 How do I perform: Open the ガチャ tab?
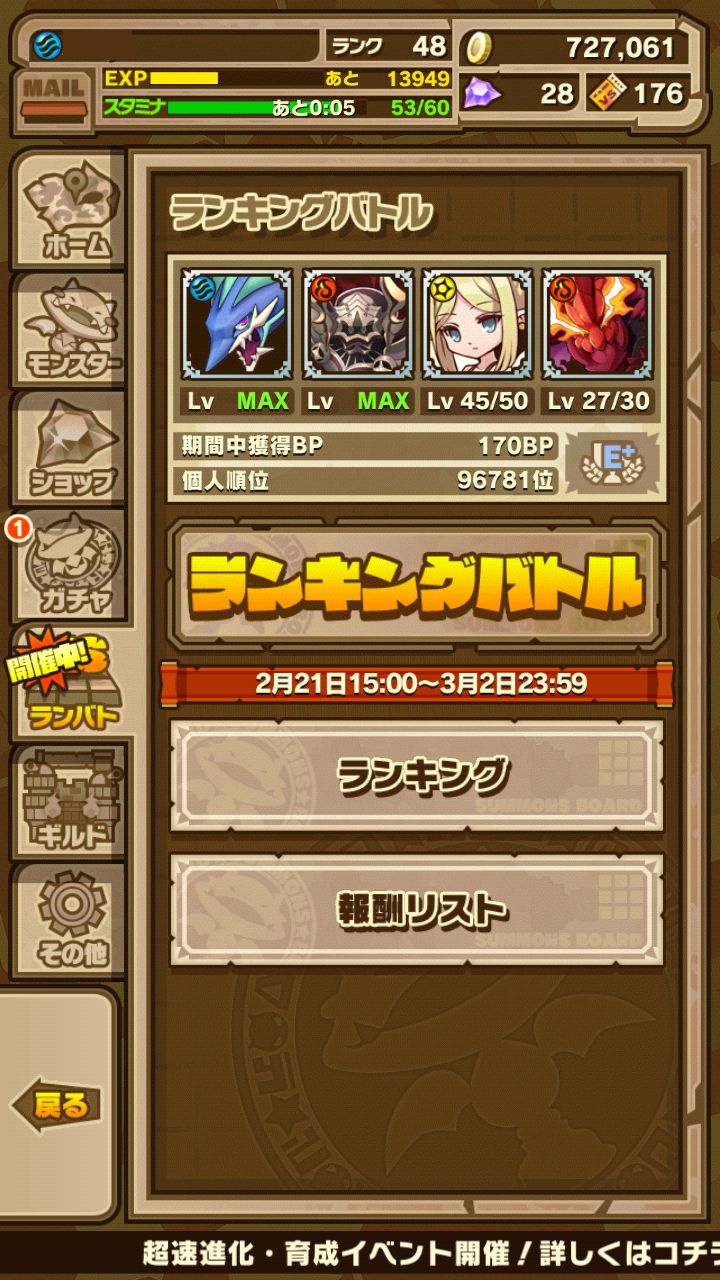pos(70,566)
